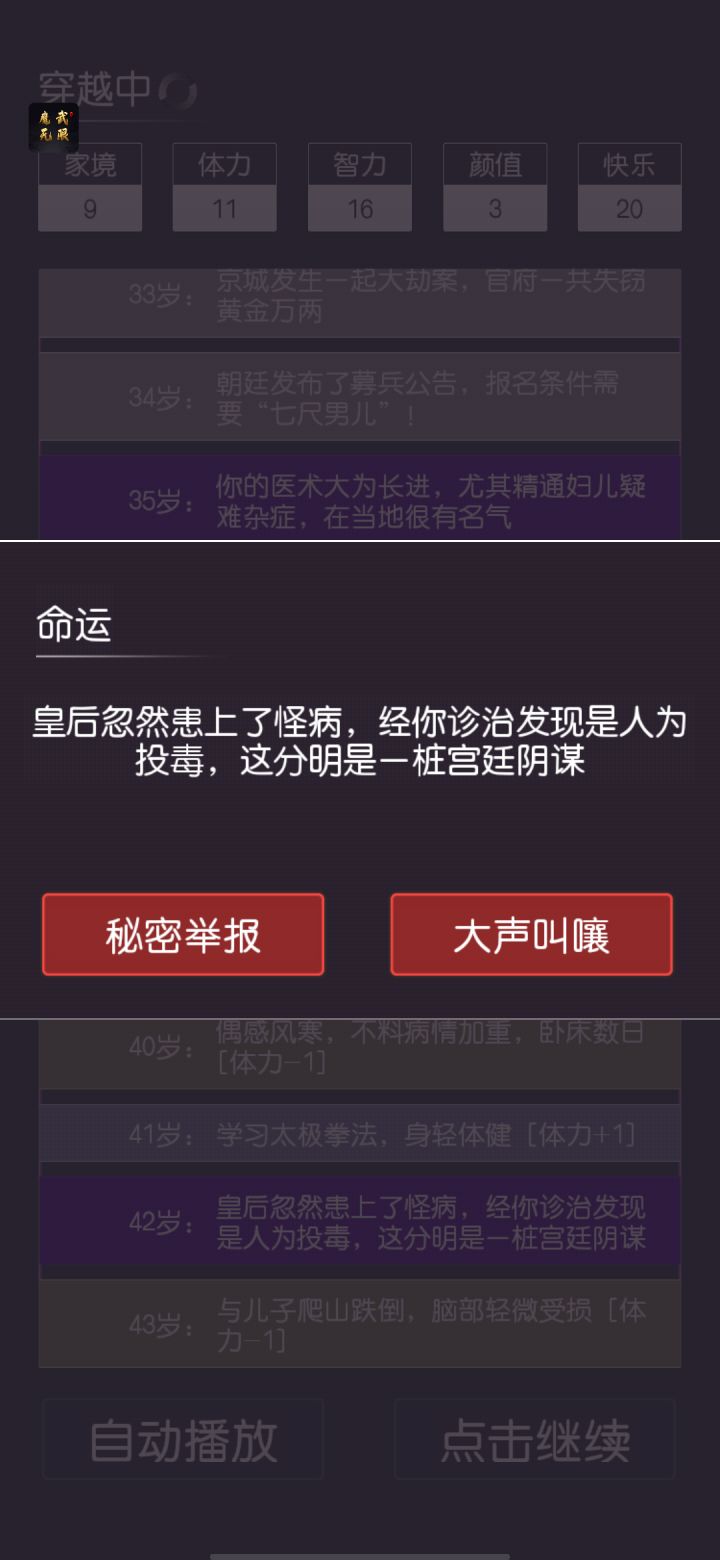Click the 33岁 gold robbery event row
This screenshot has width=720, height=1560.
360,302
